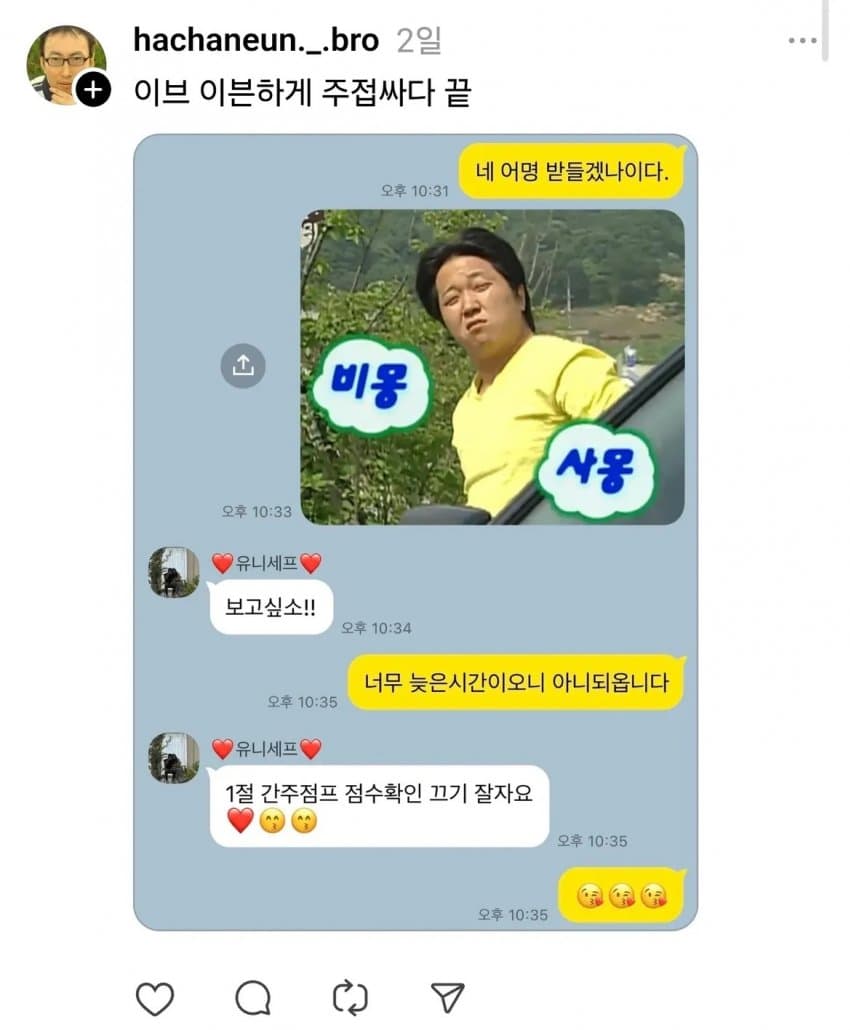The width and height of the screenshot is (850, 1030).
Task: Follow hachaneun._.bro via plus badge
Action: 94,90
